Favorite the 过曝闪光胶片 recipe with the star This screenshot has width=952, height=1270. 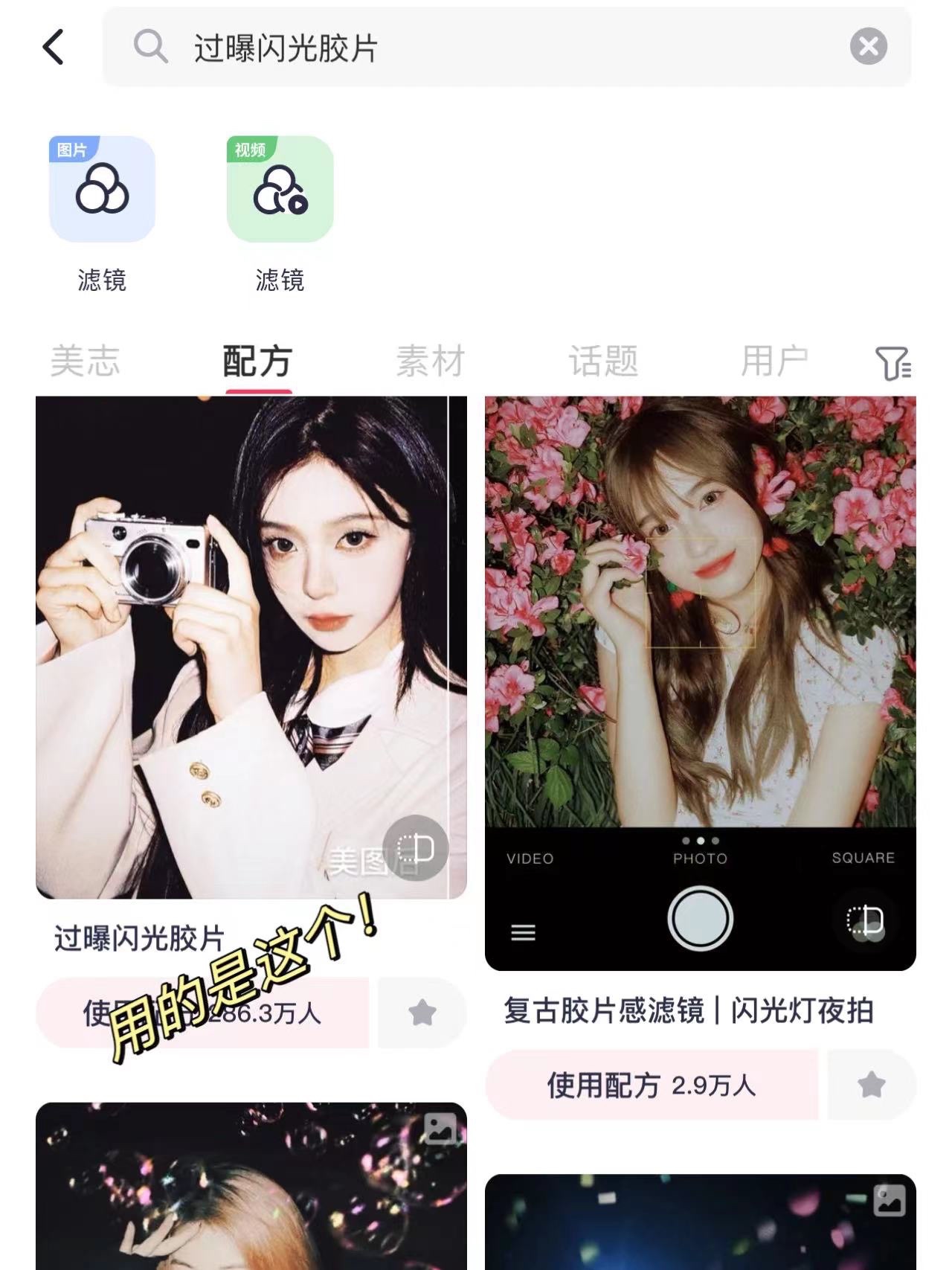pyautogui.click(x=422, y=1013)
